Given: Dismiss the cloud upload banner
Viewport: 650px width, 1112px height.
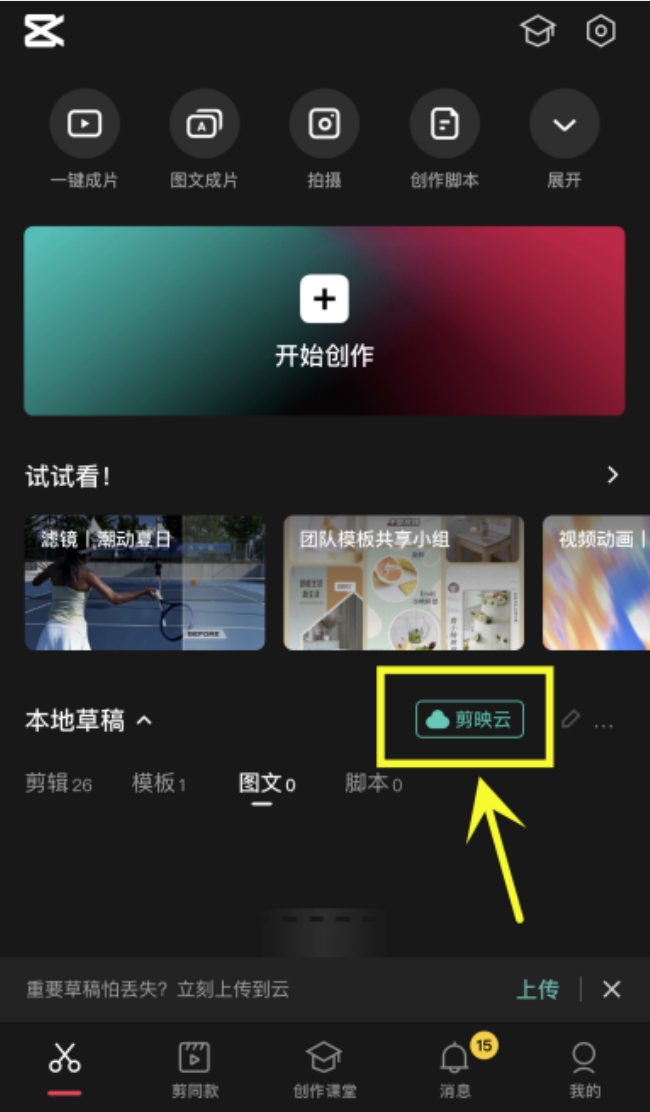Looking at the screenshot, I should coord(612,990).
